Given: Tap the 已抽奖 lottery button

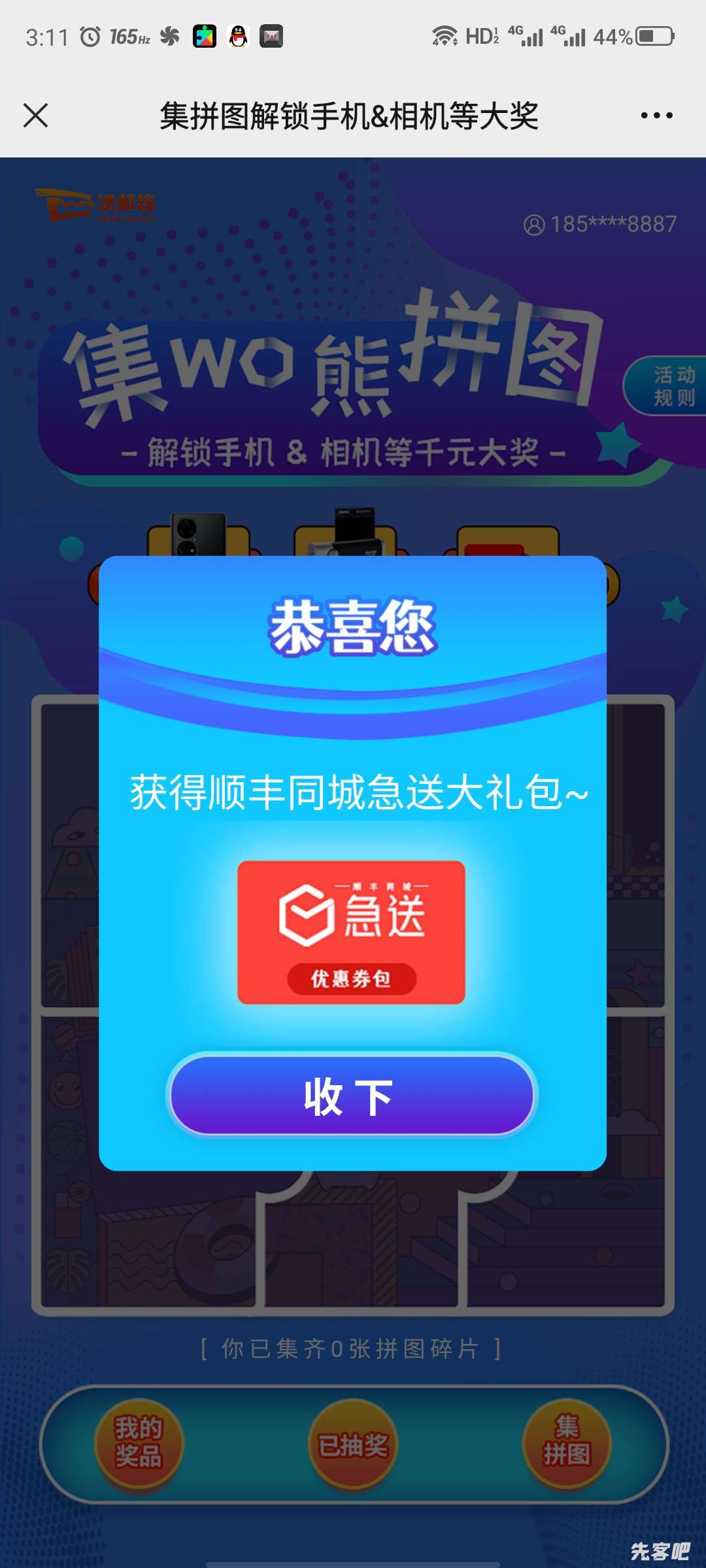Looking at the screenshot, I should (352, 1445).
